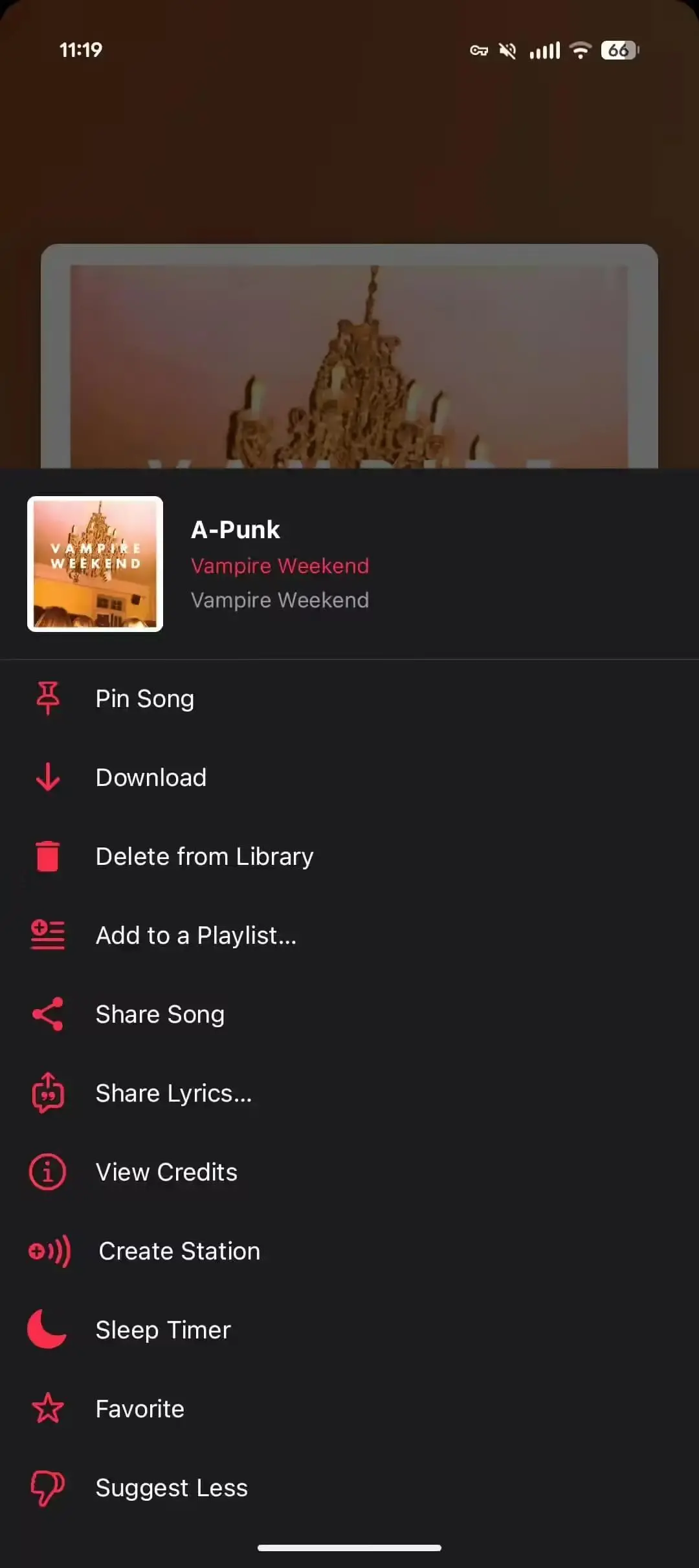Click the thumbs-down Suggest Less icon
The image size is (699, 1568).
[48, 1487]
